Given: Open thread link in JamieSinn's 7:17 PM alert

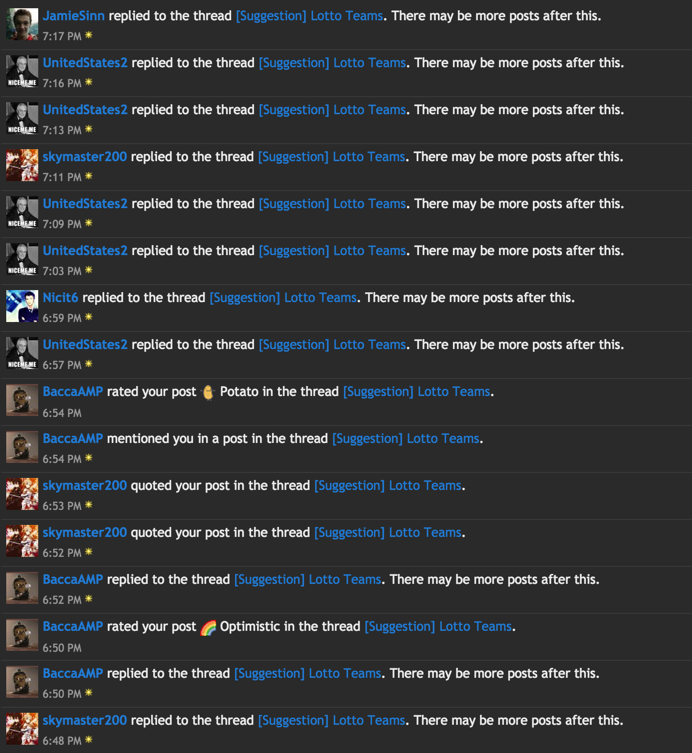Looking at the screenshot, I should (x=309, y=16).
